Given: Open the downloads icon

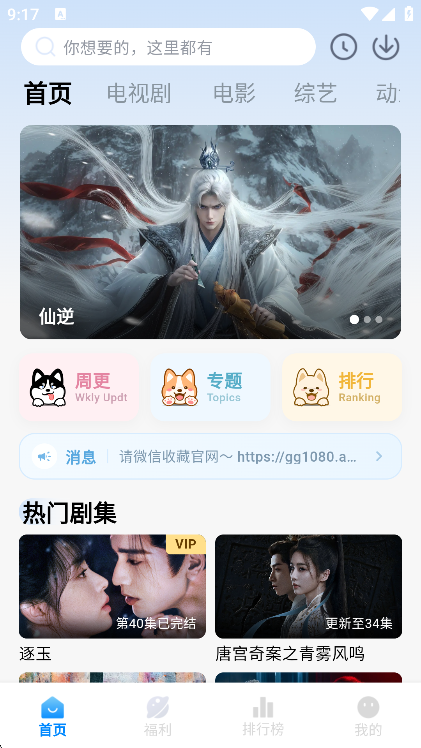Looking at the screenshot, I should tap(386, 47).
